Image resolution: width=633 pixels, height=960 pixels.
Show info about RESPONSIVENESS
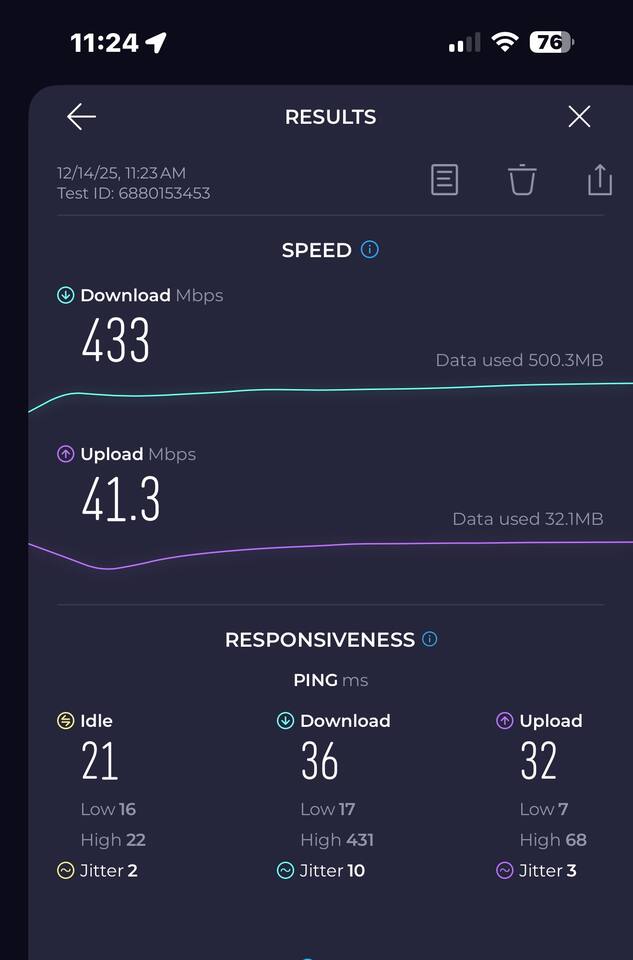430,639
